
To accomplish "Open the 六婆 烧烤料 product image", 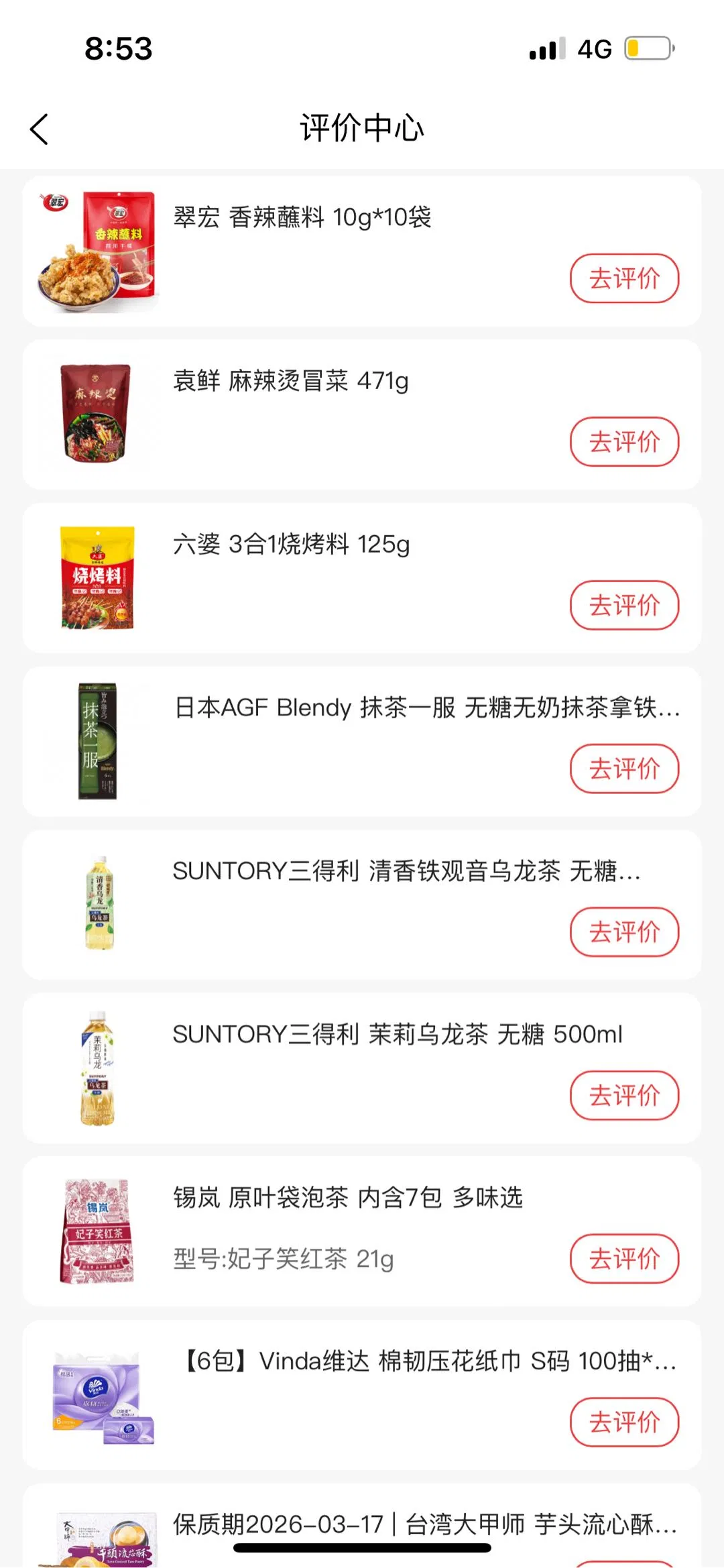I will [x=98, y=577].
